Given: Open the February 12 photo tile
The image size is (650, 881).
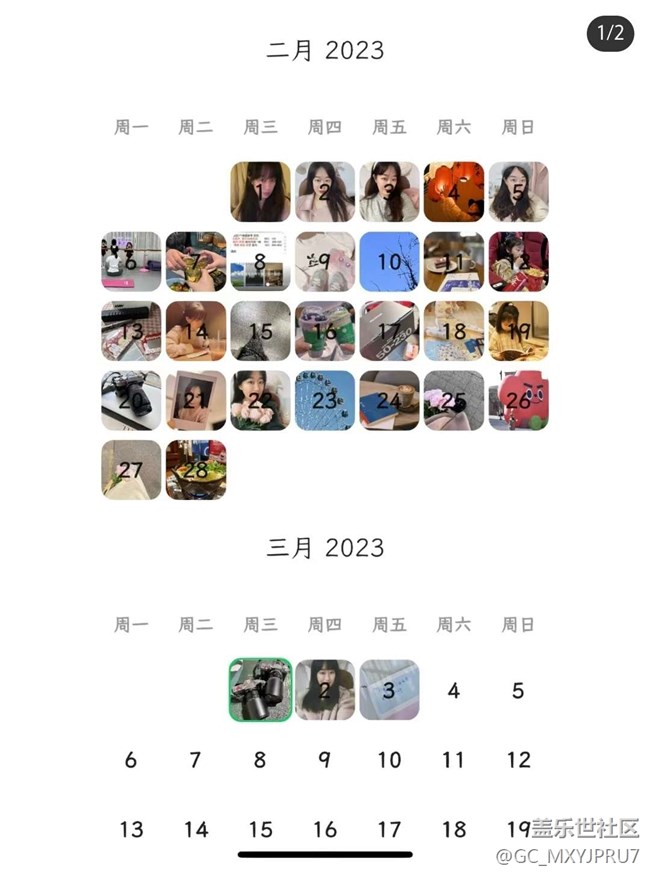Looking at the screenshot, I should [x=518, y=262].
